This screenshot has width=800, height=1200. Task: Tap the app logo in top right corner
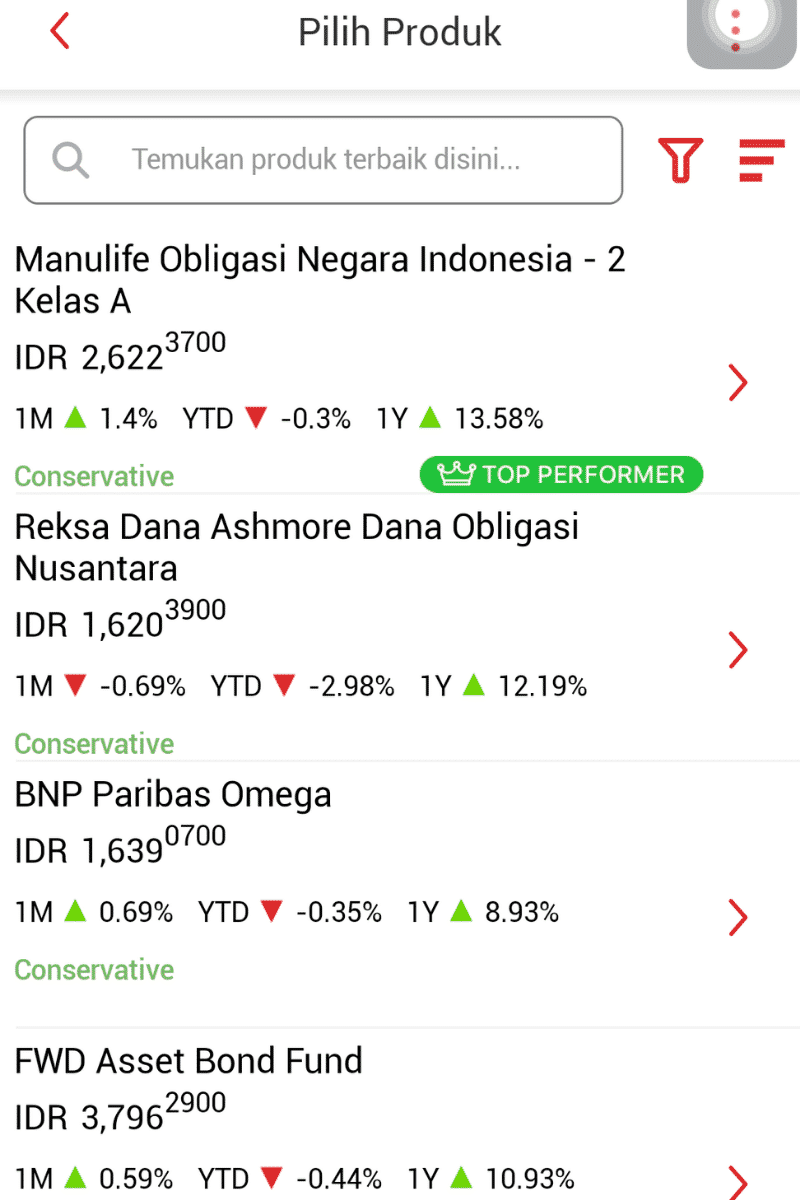tap(741, 33)
